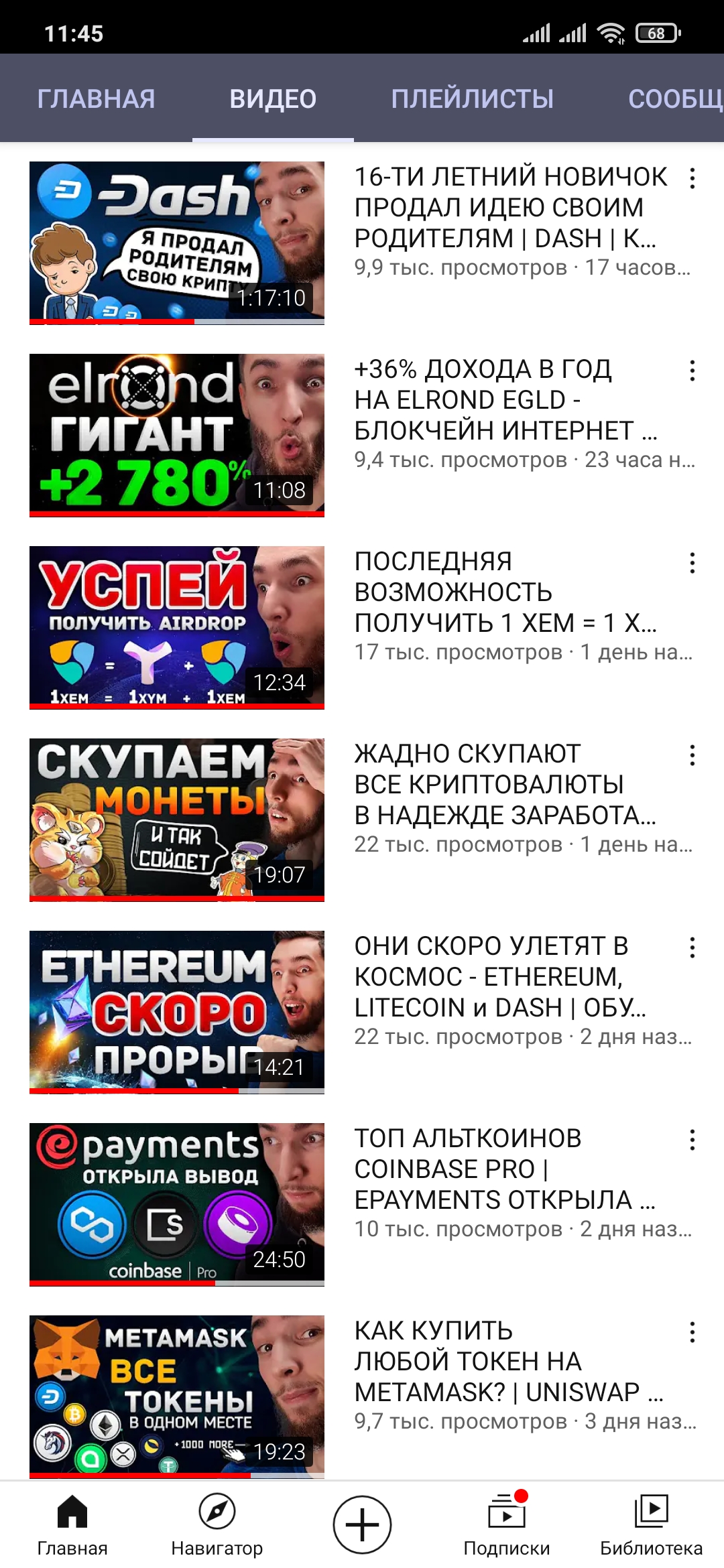Watch the ОНИ СКОРО УЛЕТЯТ В КОСМОС video
The width and height of the screenshot is (724, 1568).
177,1012
